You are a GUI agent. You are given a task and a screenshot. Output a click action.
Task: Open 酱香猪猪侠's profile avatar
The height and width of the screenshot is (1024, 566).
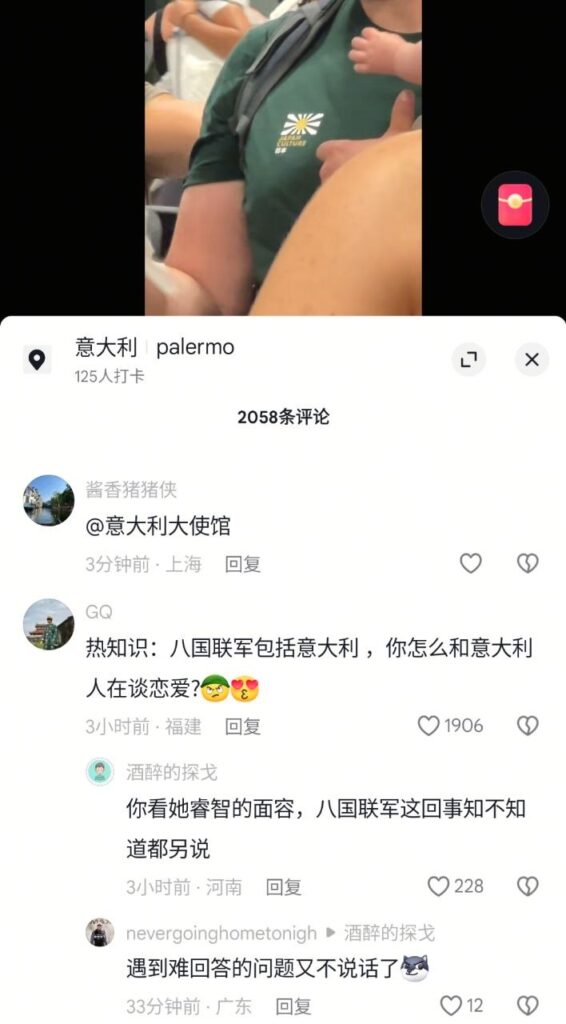(48, 500)
